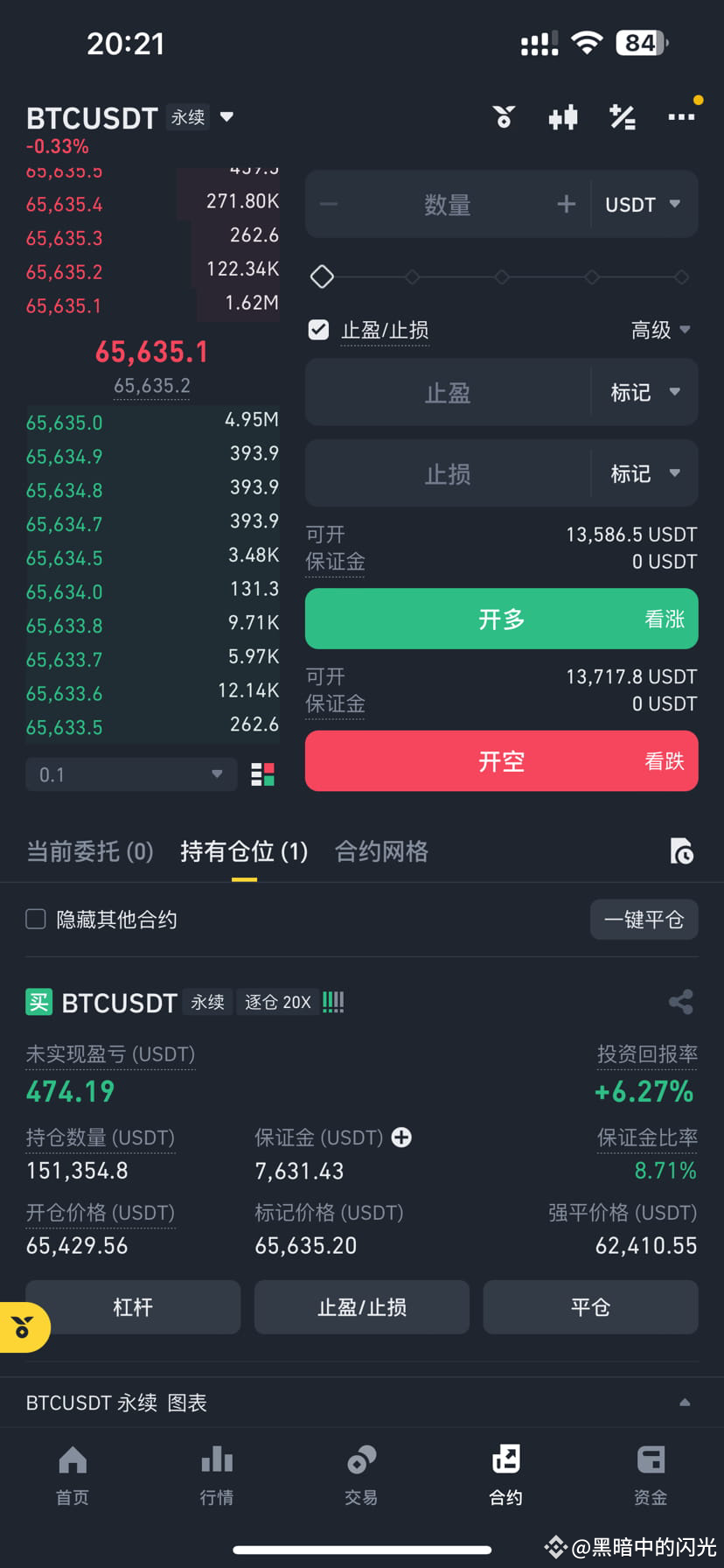
Task: Click the ellipsis more options icon
Action: [x=681, y=117]
